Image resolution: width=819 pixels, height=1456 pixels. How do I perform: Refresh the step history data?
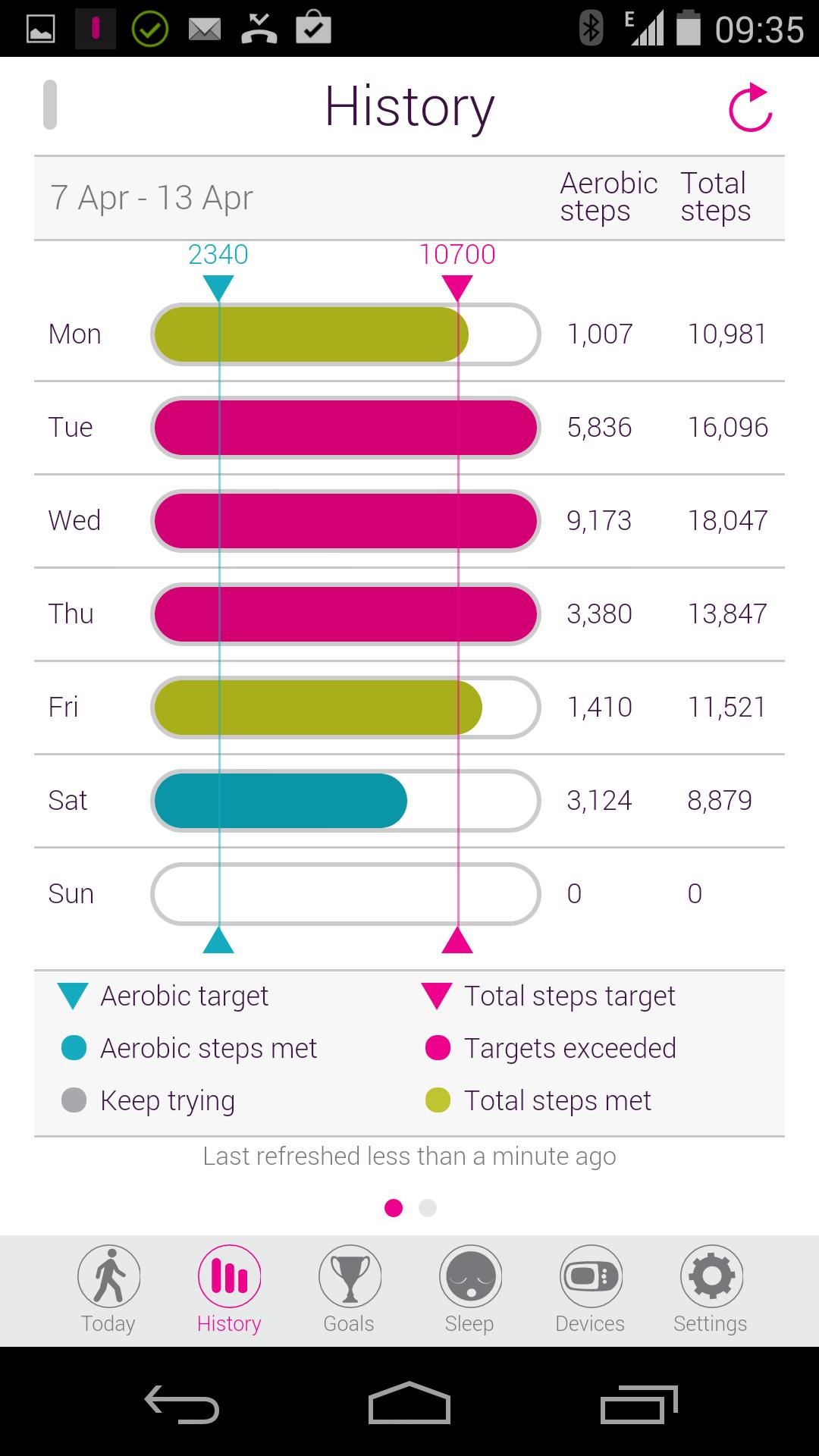pos(750,108)
